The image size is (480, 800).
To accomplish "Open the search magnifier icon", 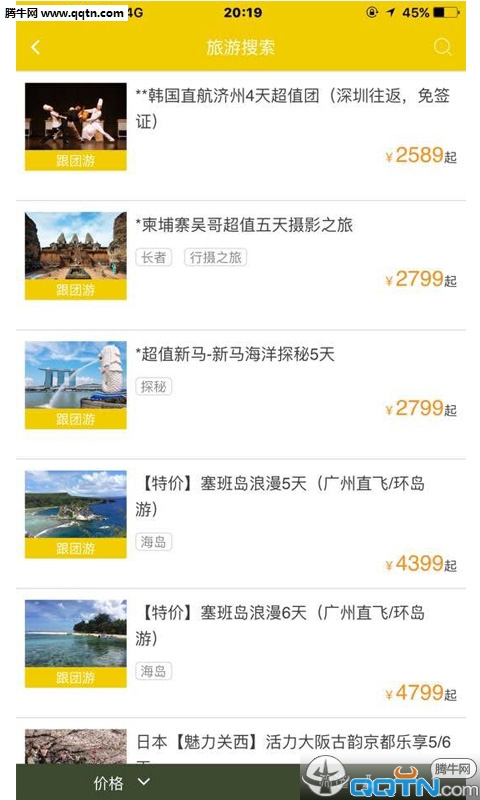I will tap(443, 47).
